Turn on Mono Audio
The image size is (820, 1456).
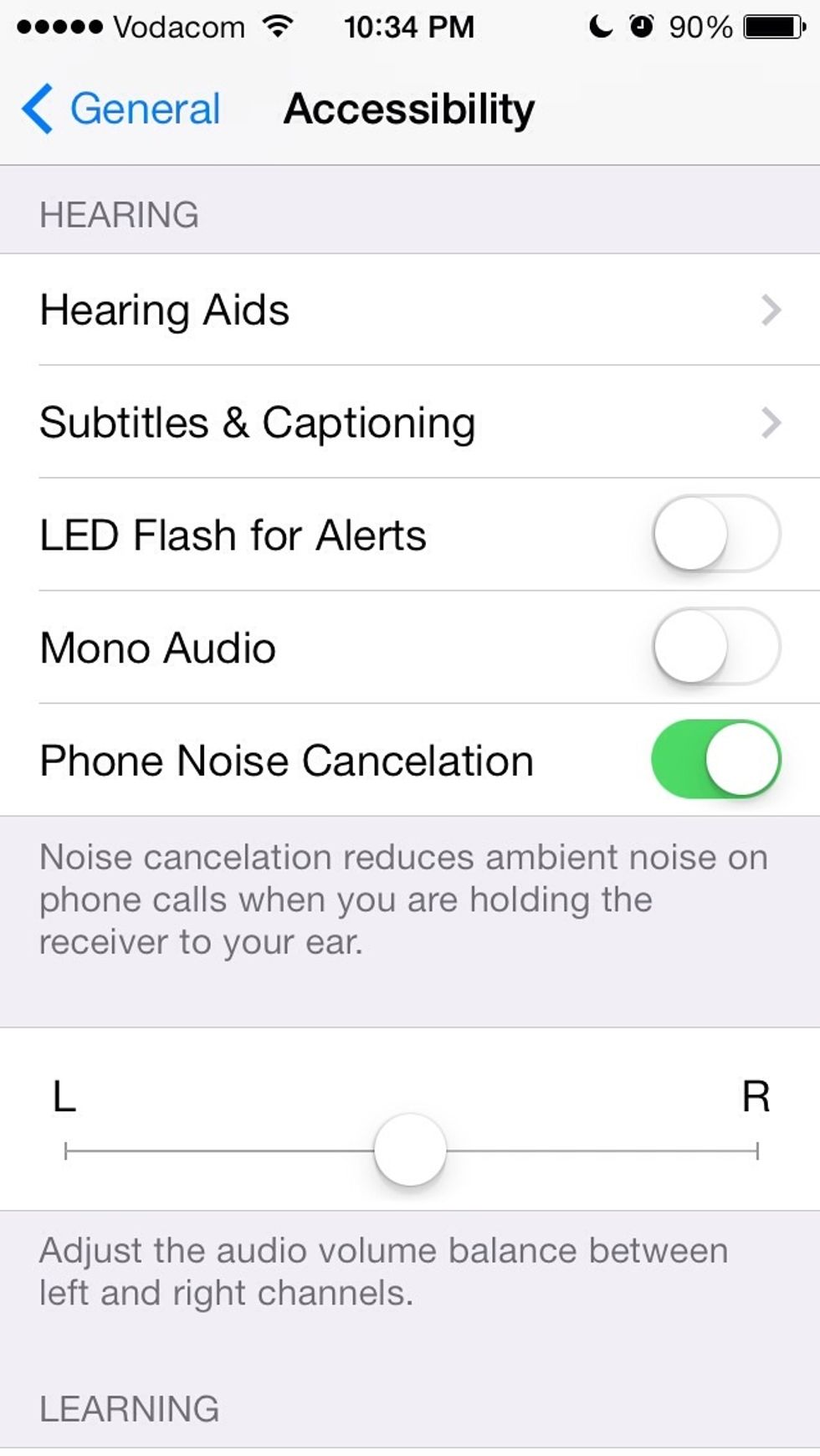(x=715, y=647)
